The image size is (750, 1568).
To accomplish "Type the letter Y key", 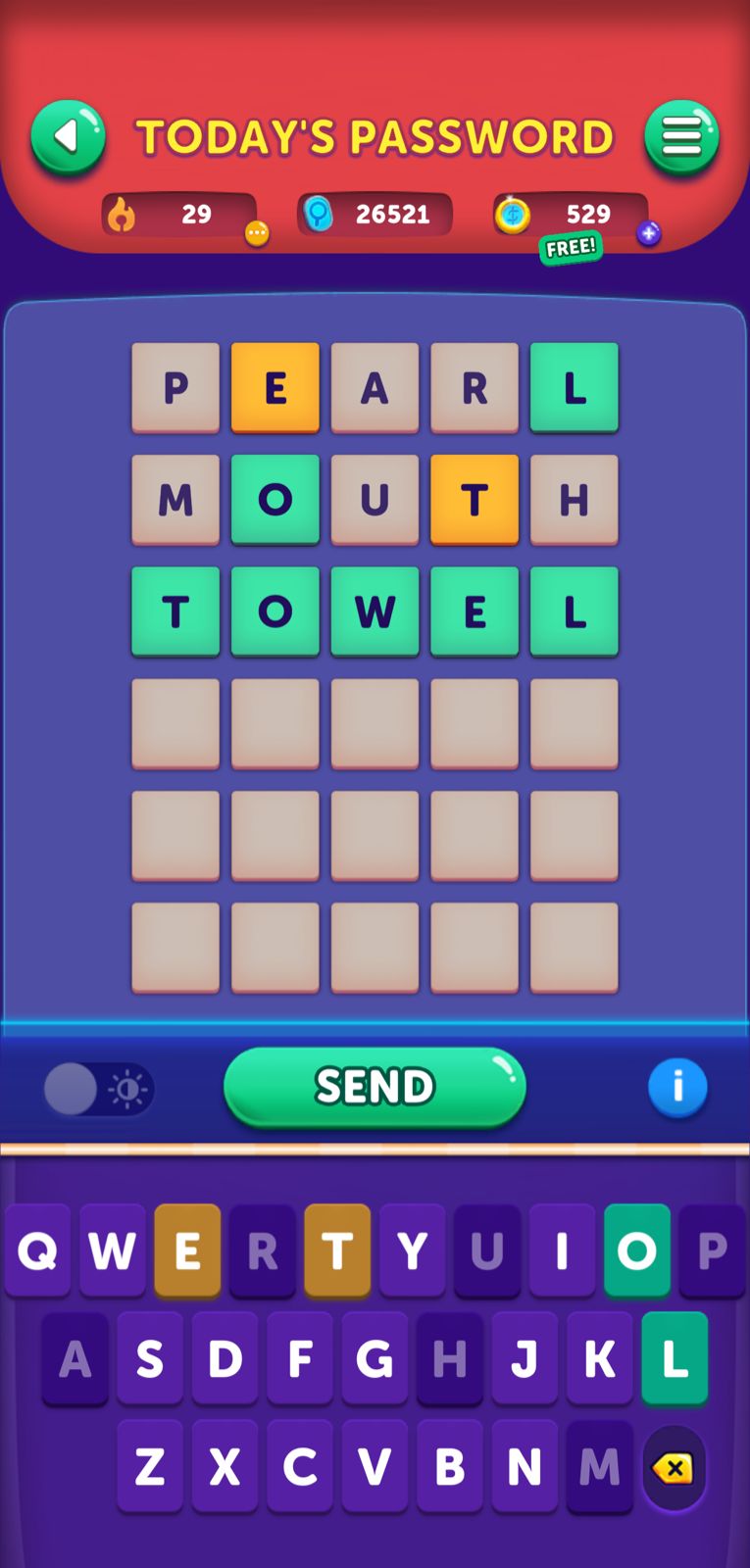I will 412,1251.
